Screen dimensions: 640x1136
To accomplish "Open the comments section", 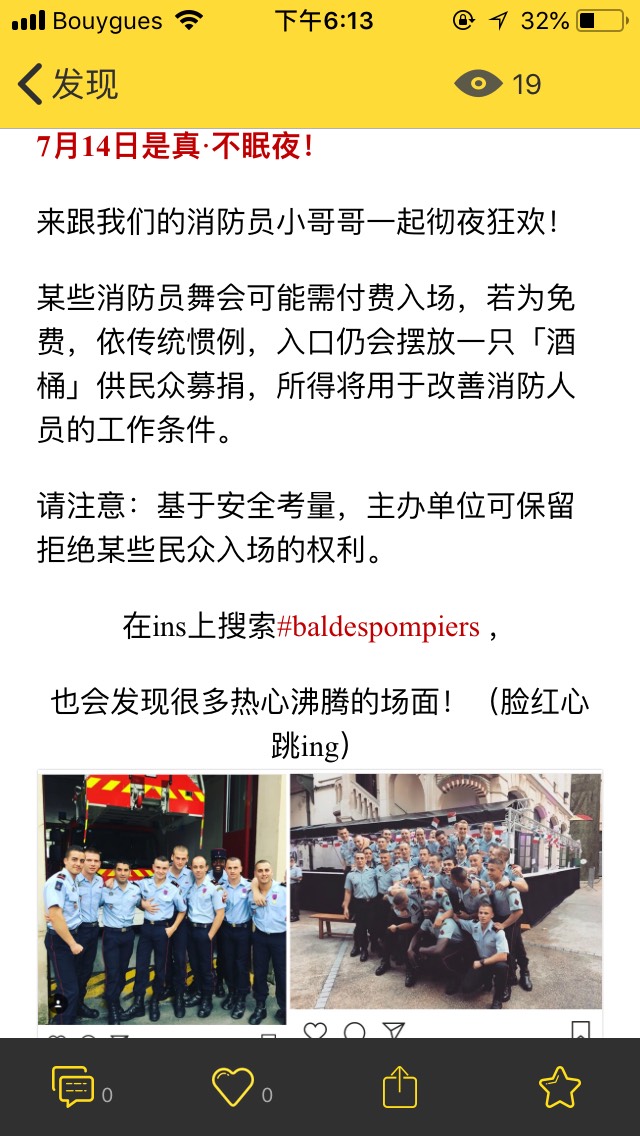I will [75, 1087].
